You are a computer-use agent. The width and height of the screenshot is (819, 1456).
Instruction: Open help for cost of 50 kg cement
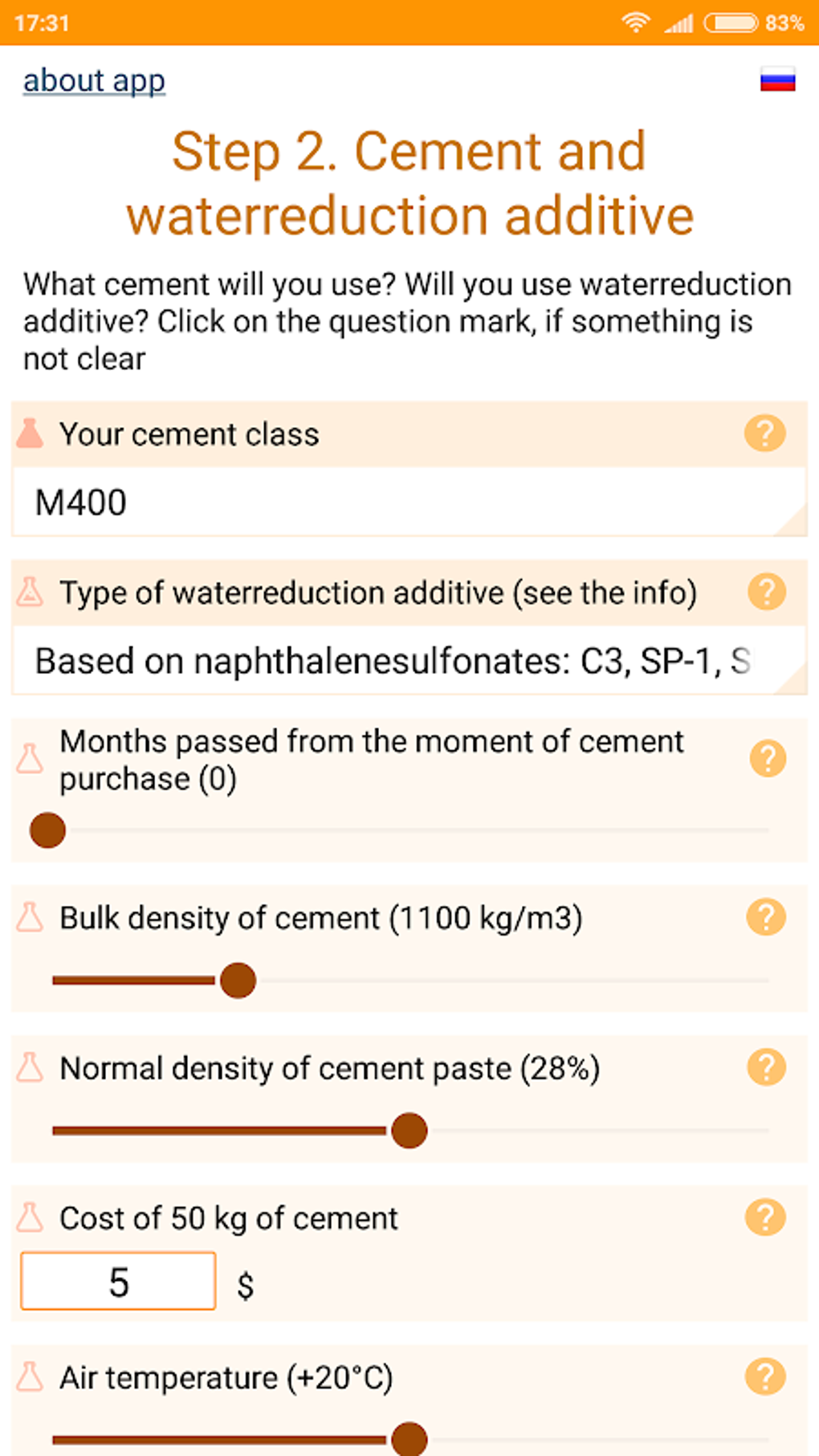767,1217
